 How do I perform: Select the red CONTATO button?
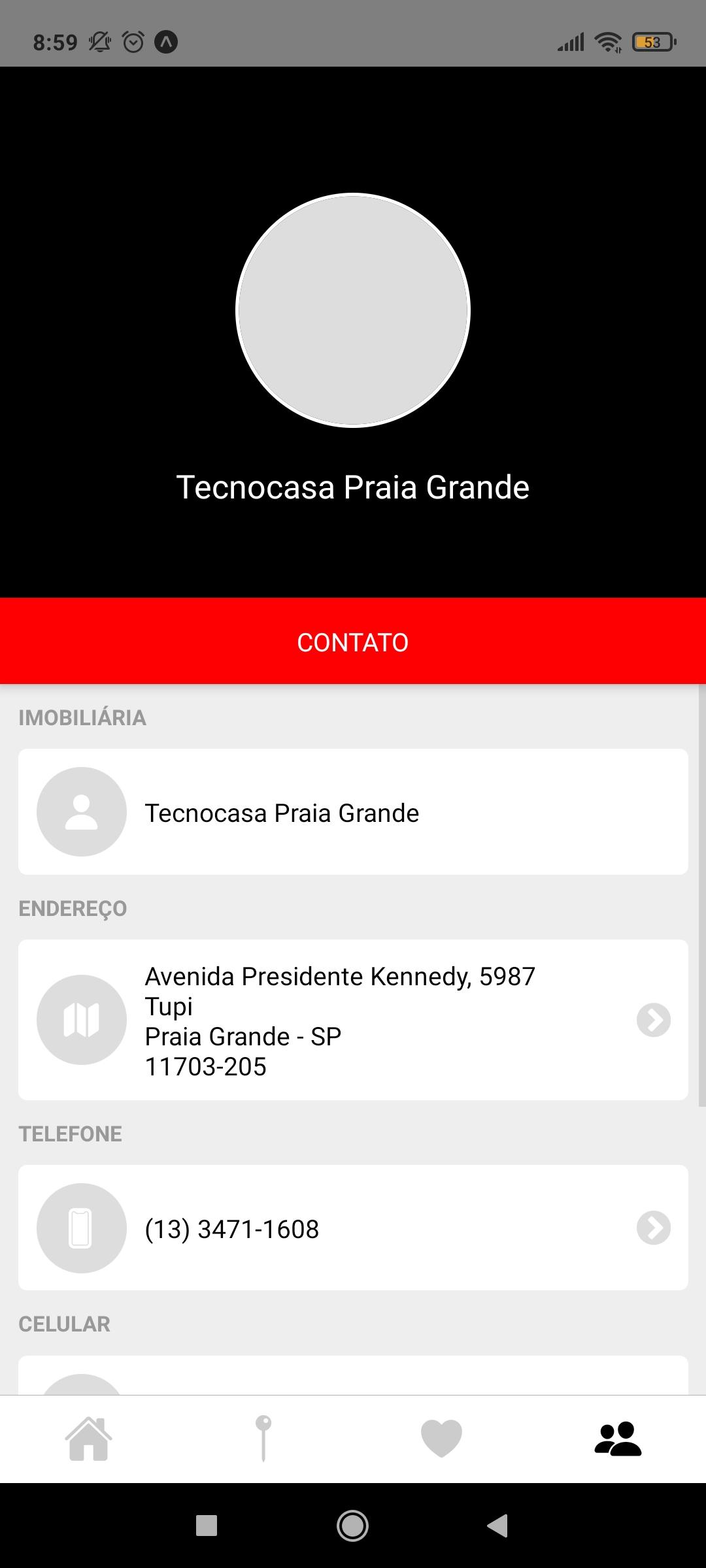click(x=353, y=641)
